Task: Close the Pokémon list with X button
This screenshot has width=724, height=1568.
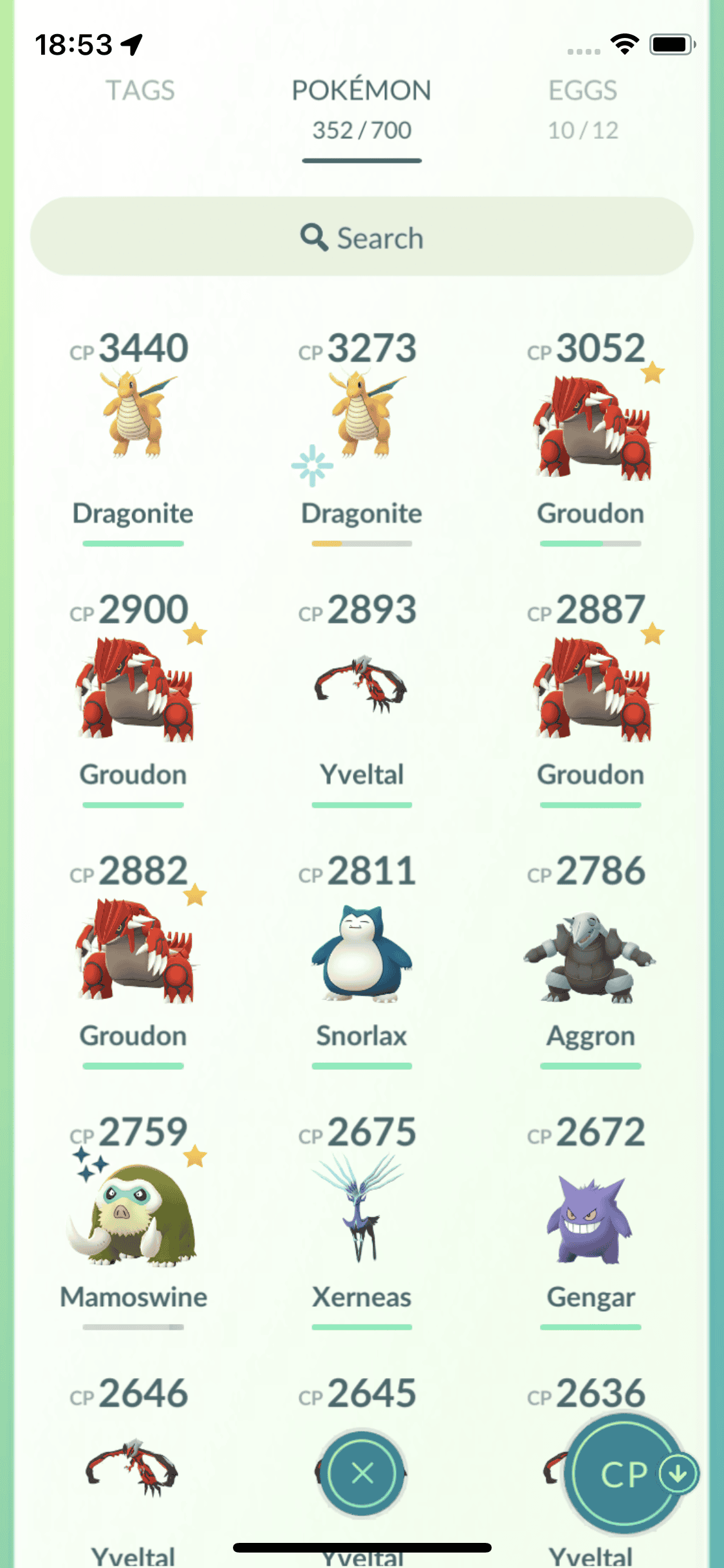Action: coord(363,1473)
